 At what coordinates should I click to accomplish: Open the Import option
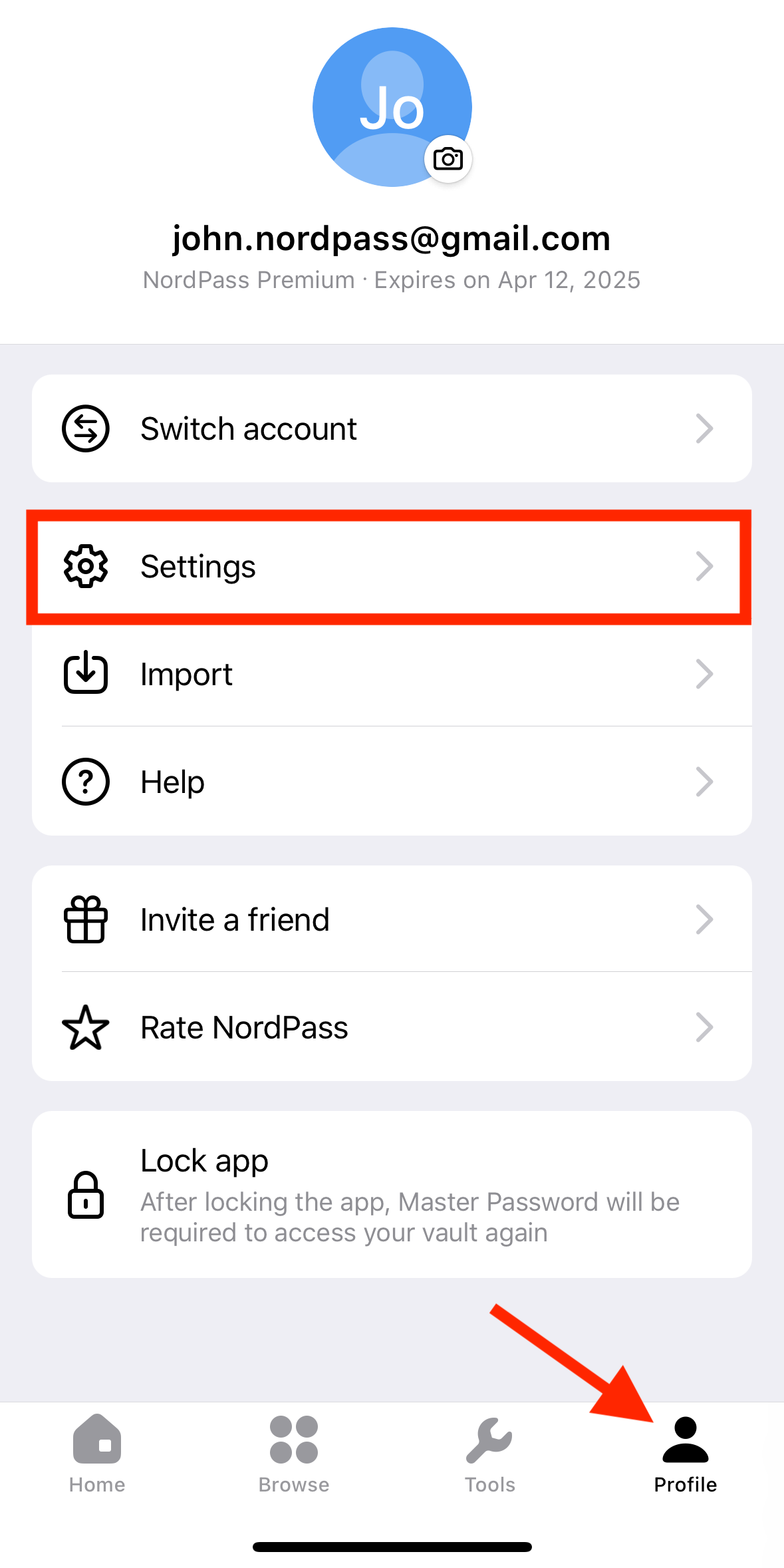pos(392,675)
